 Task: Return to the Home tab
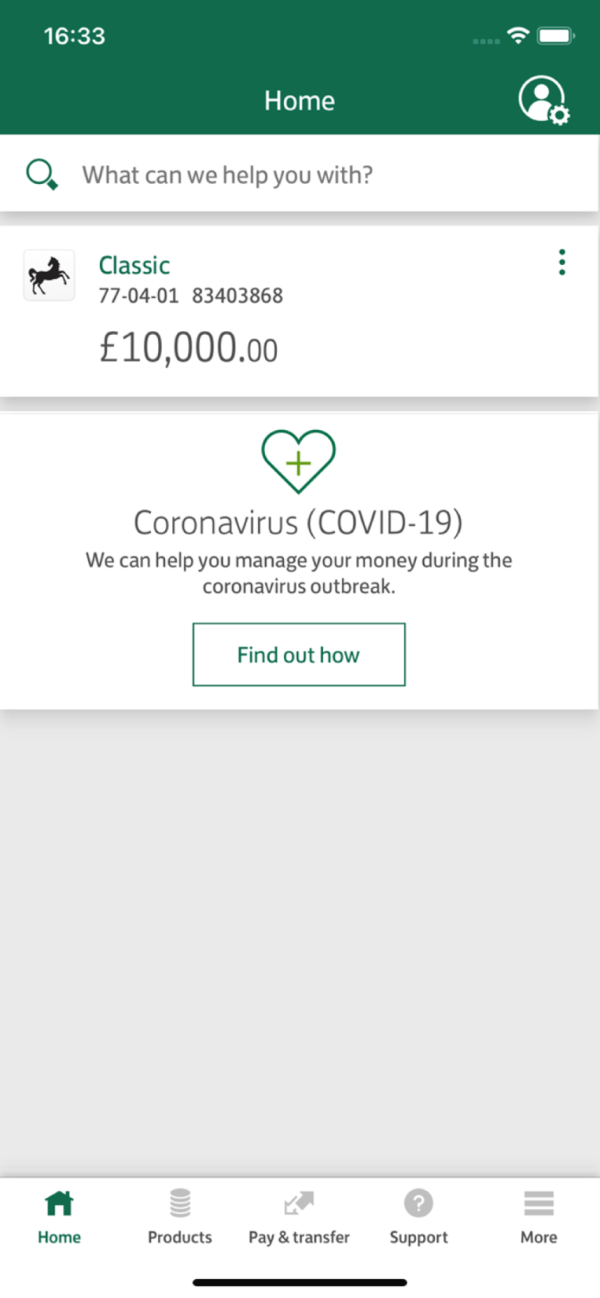click(x=60, y=1216)
